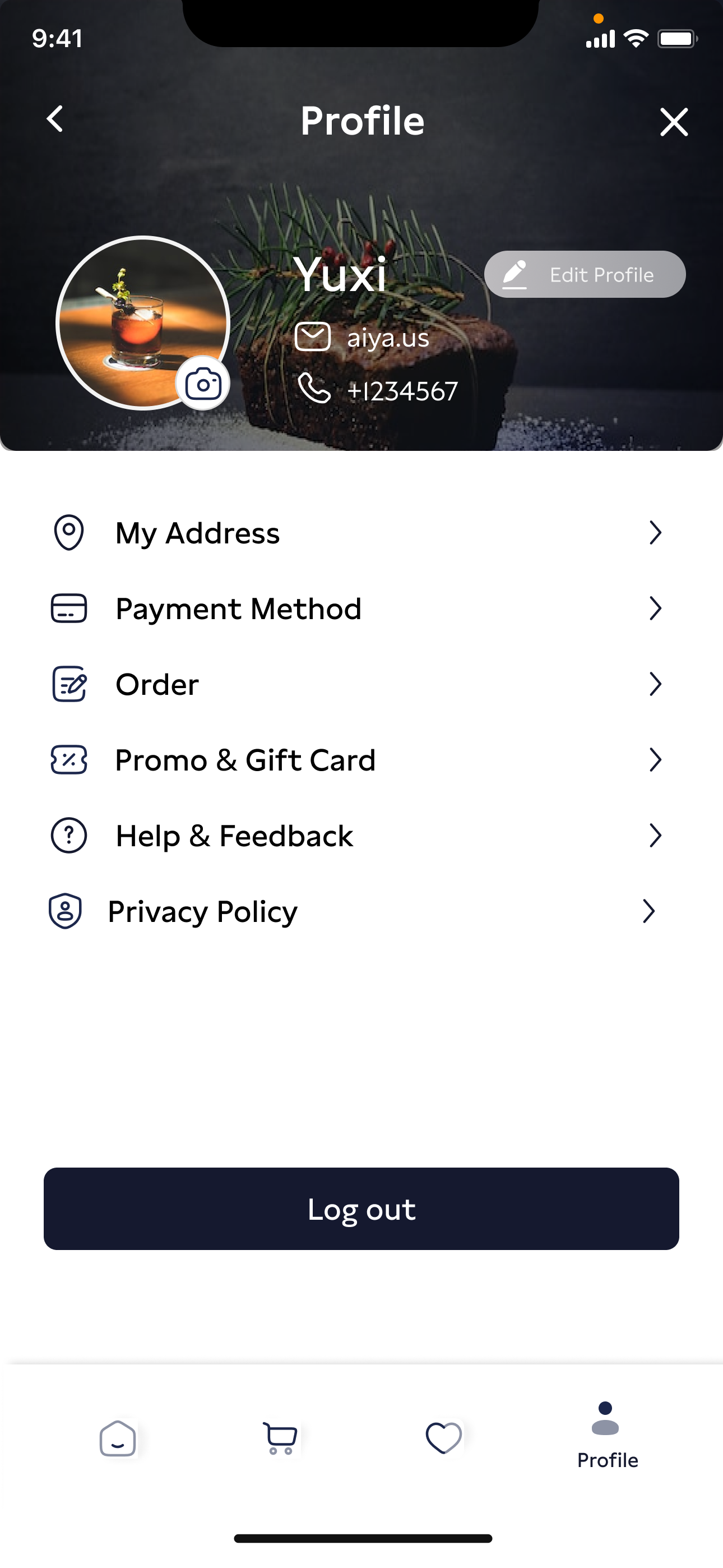Switch to the home tab
Screen dimensions: 723x1568
tap(118, 1438)
